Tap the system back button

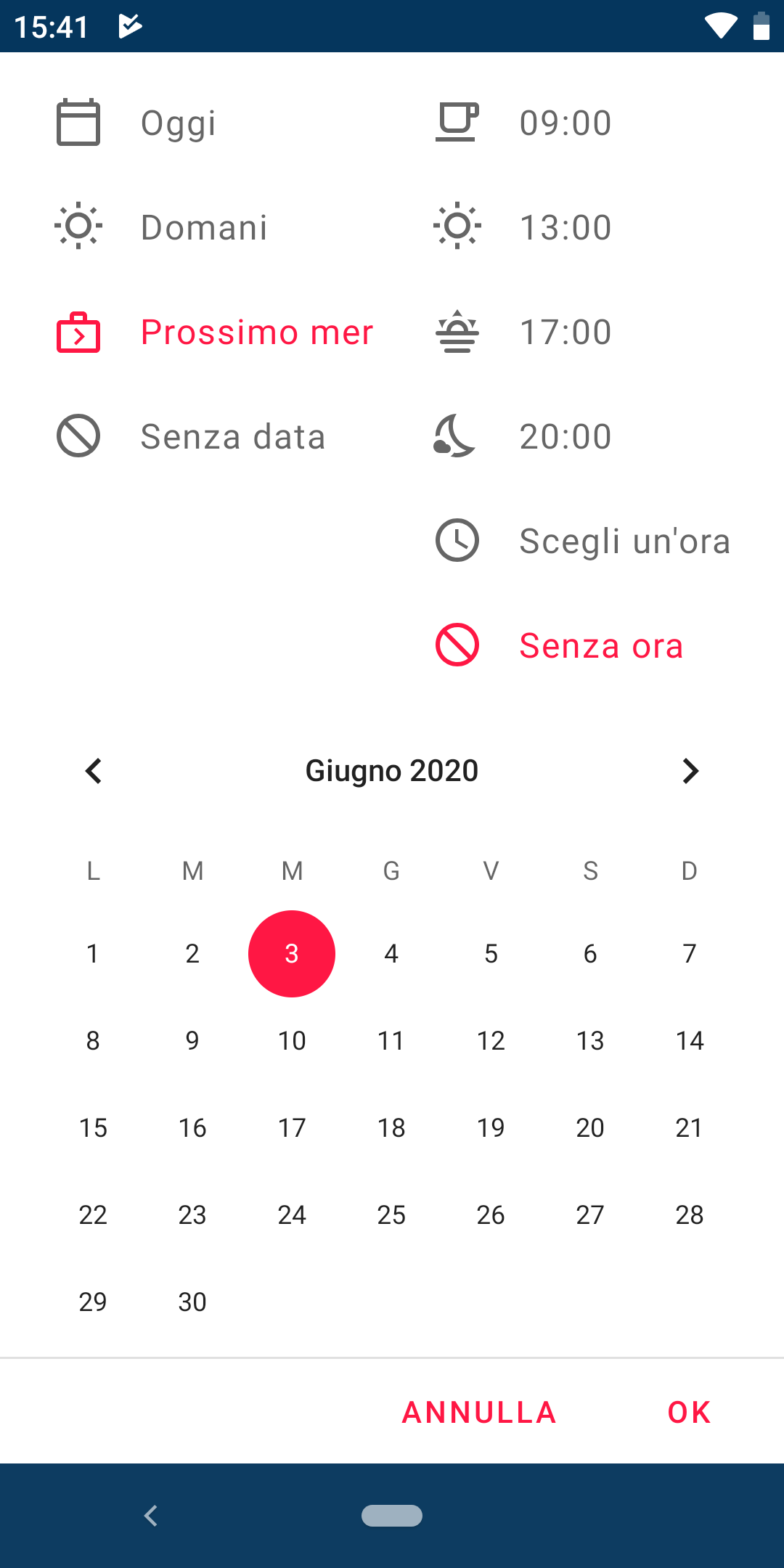151,1516
